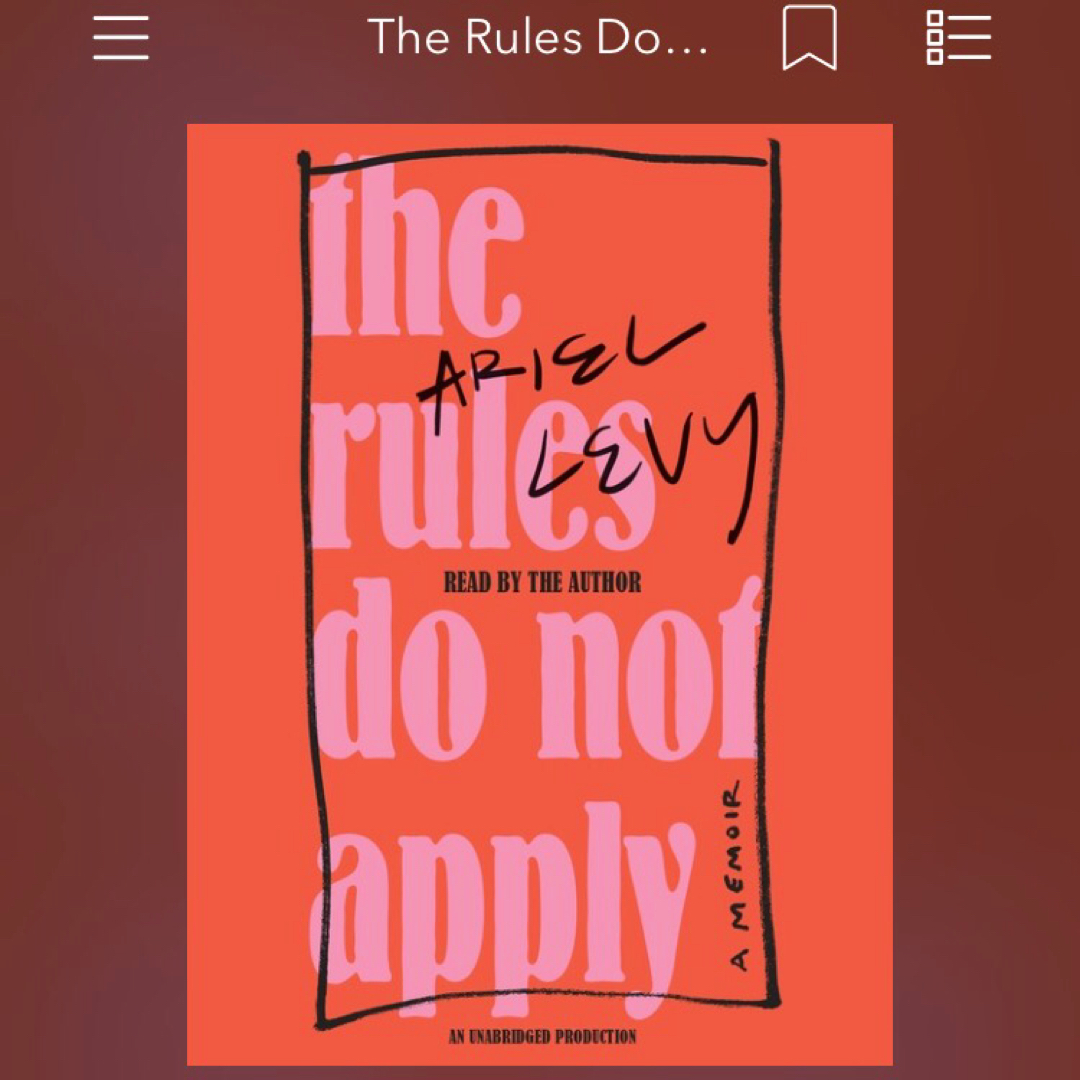Open the chapter list

[x=958, y=38]
